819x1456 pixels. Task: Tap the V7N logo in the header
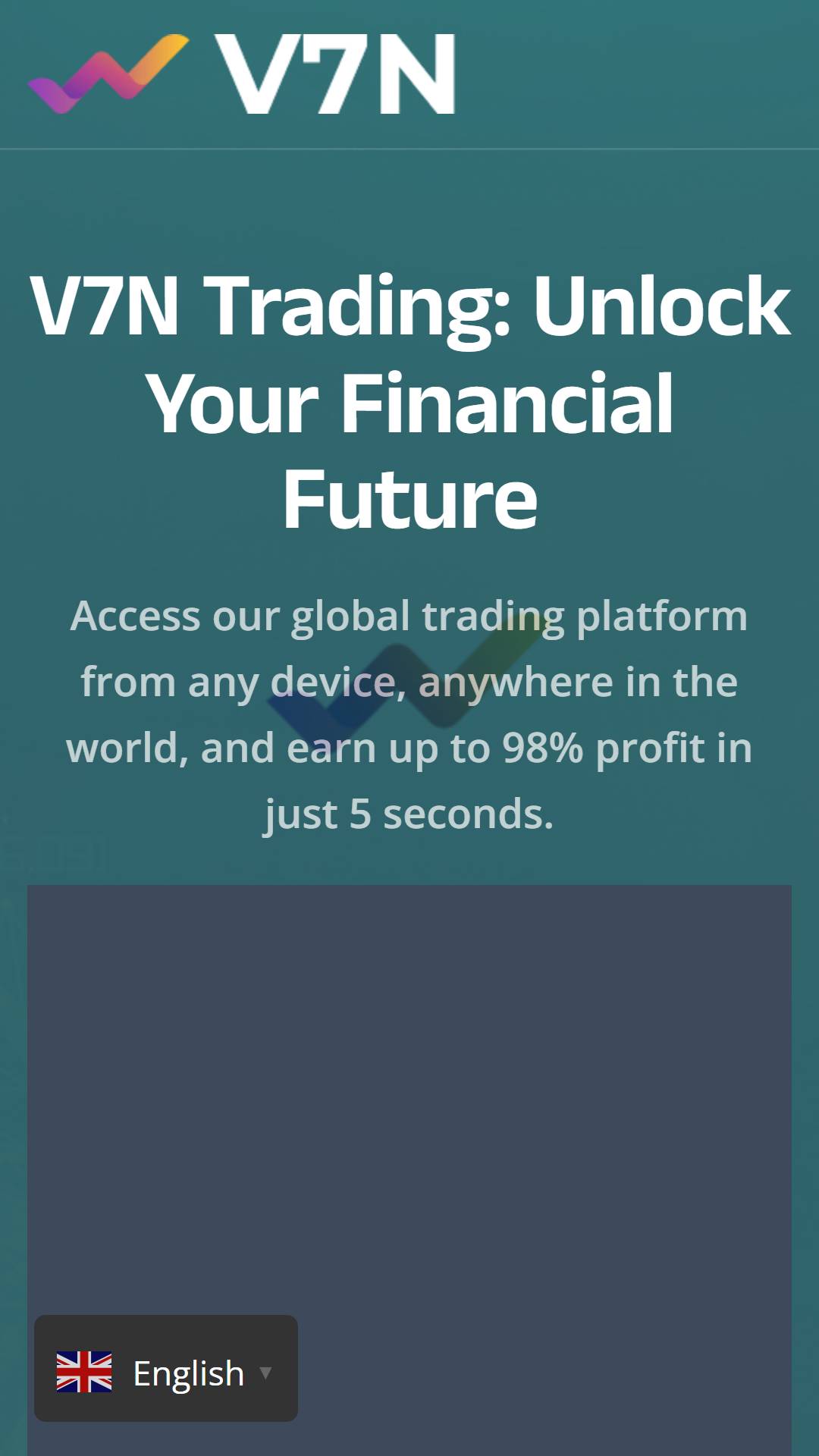tap(241, 74)
